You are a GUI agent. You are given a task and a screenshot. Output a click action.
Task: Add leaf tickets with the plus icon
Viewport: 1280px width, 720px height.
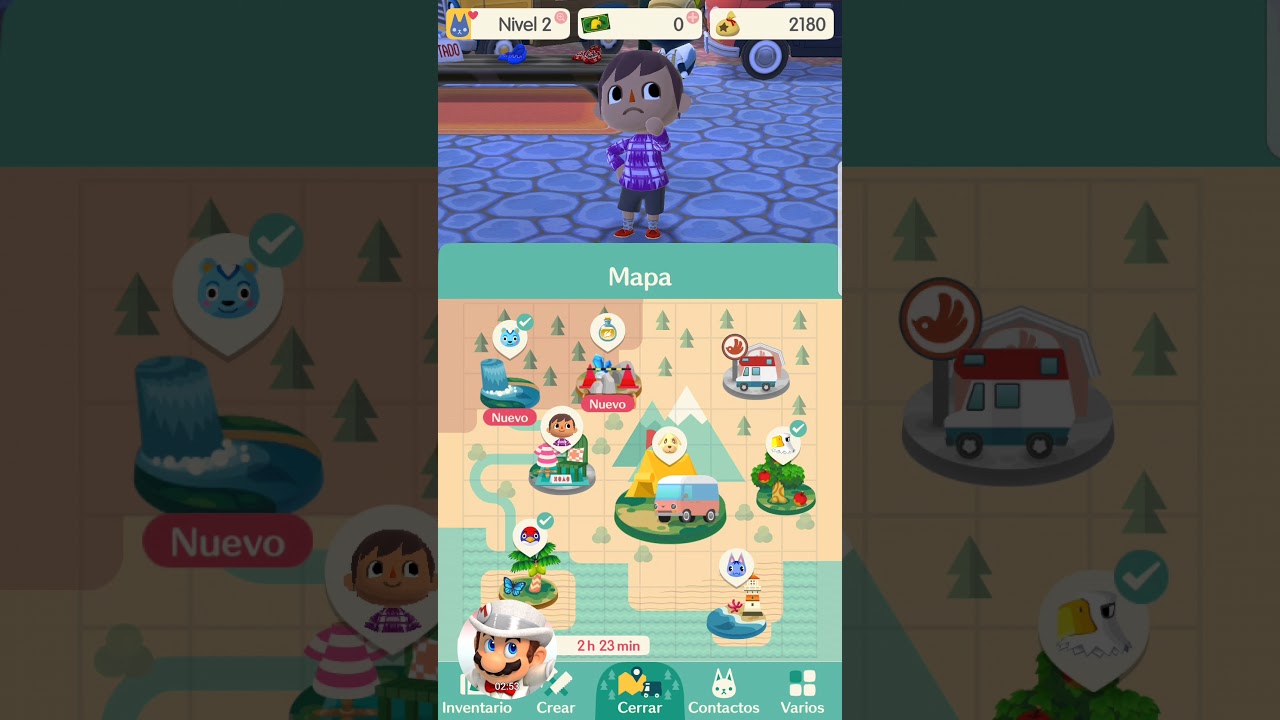point(692,18)
